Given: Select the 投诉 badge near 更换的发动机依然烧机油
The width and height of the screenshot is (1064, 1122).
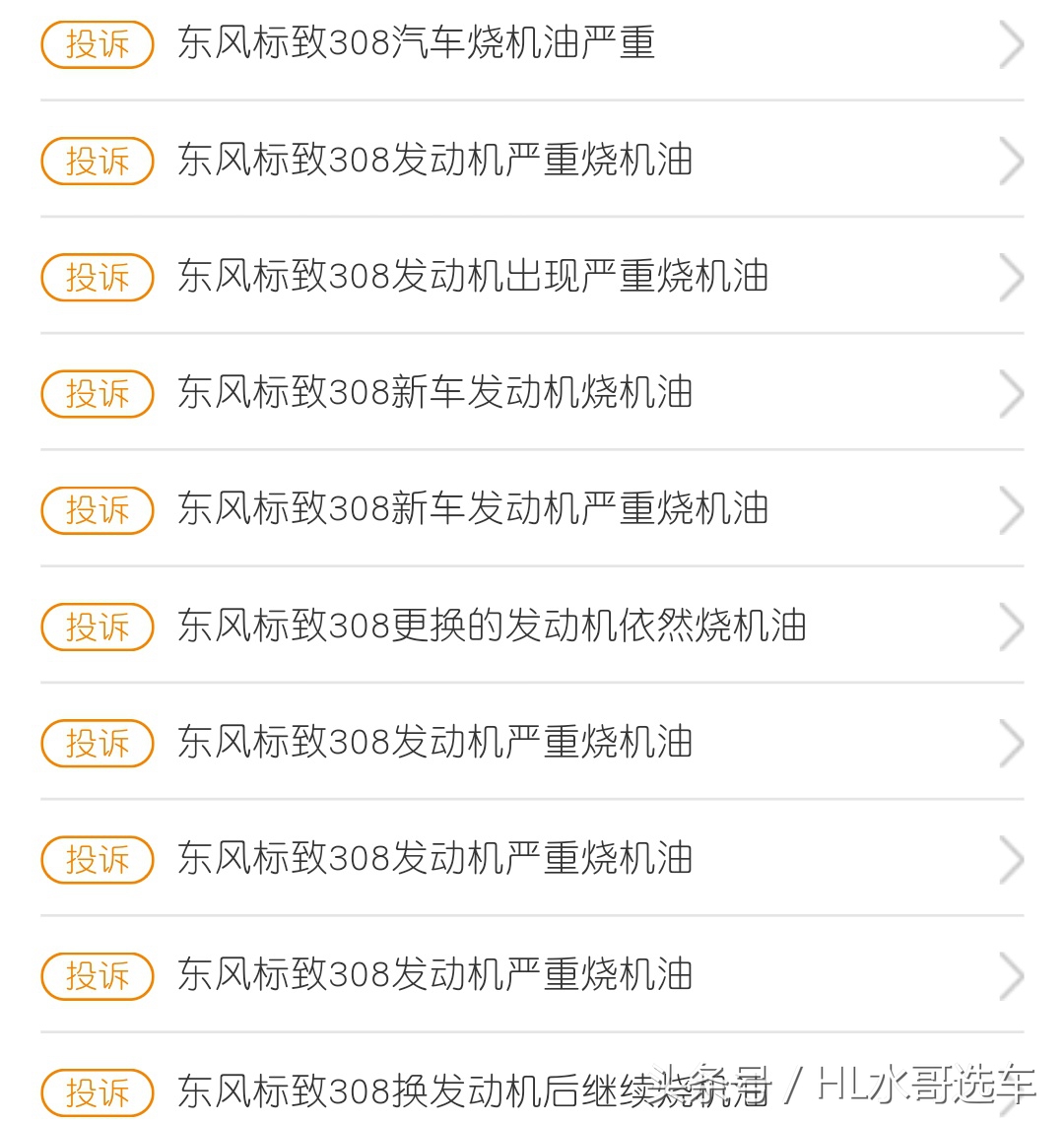Looking at the screenshot, I should tap(96, 627).
